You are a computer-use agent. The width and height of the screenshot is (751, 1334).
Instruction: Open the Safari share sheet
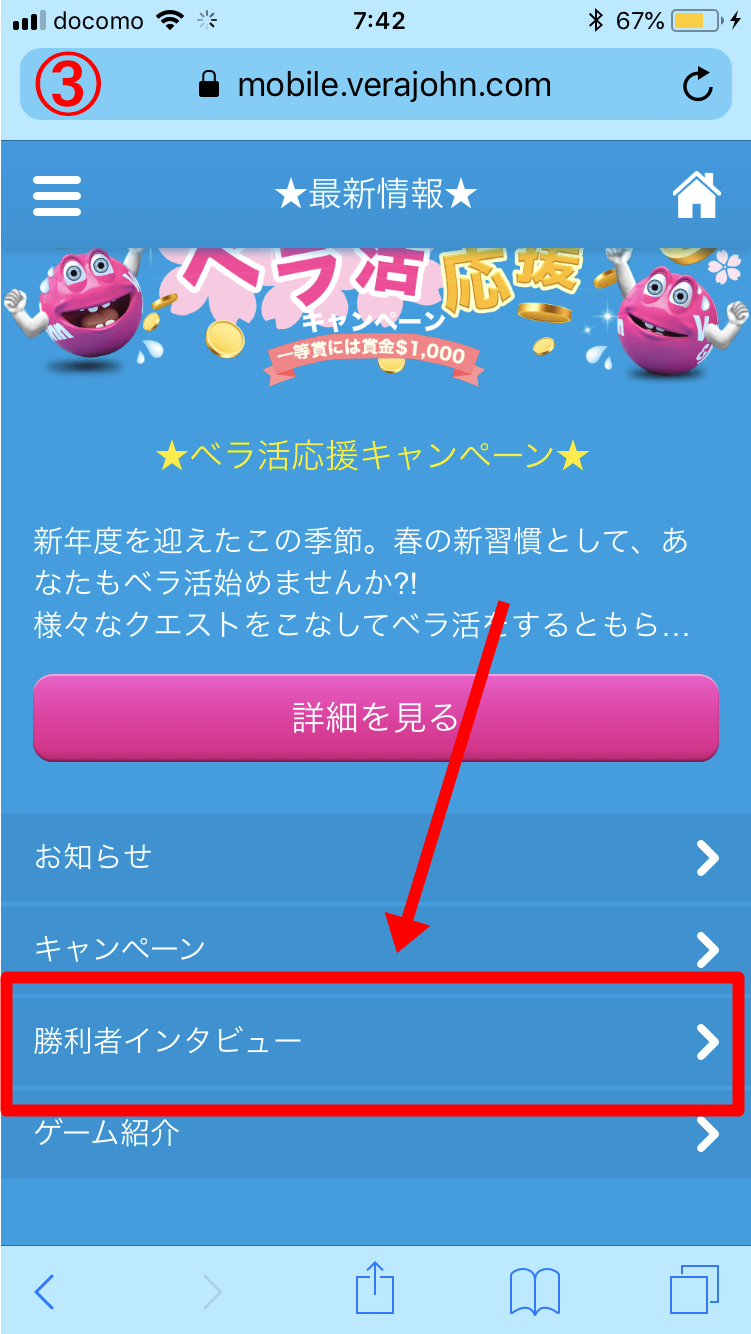click(x=376, y=1288)
